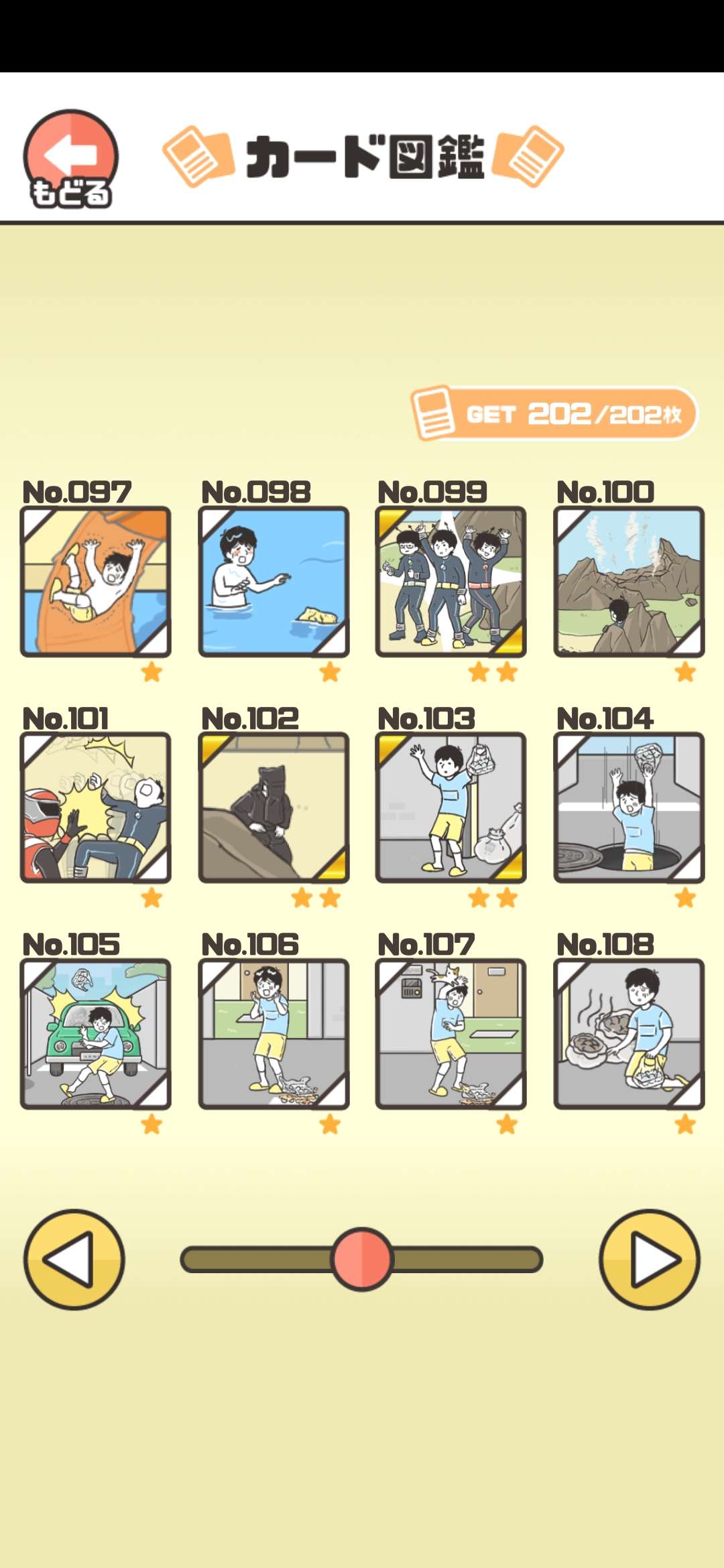724x1568 pixels.
Task: Open card No.102
Action: [274, 807]
